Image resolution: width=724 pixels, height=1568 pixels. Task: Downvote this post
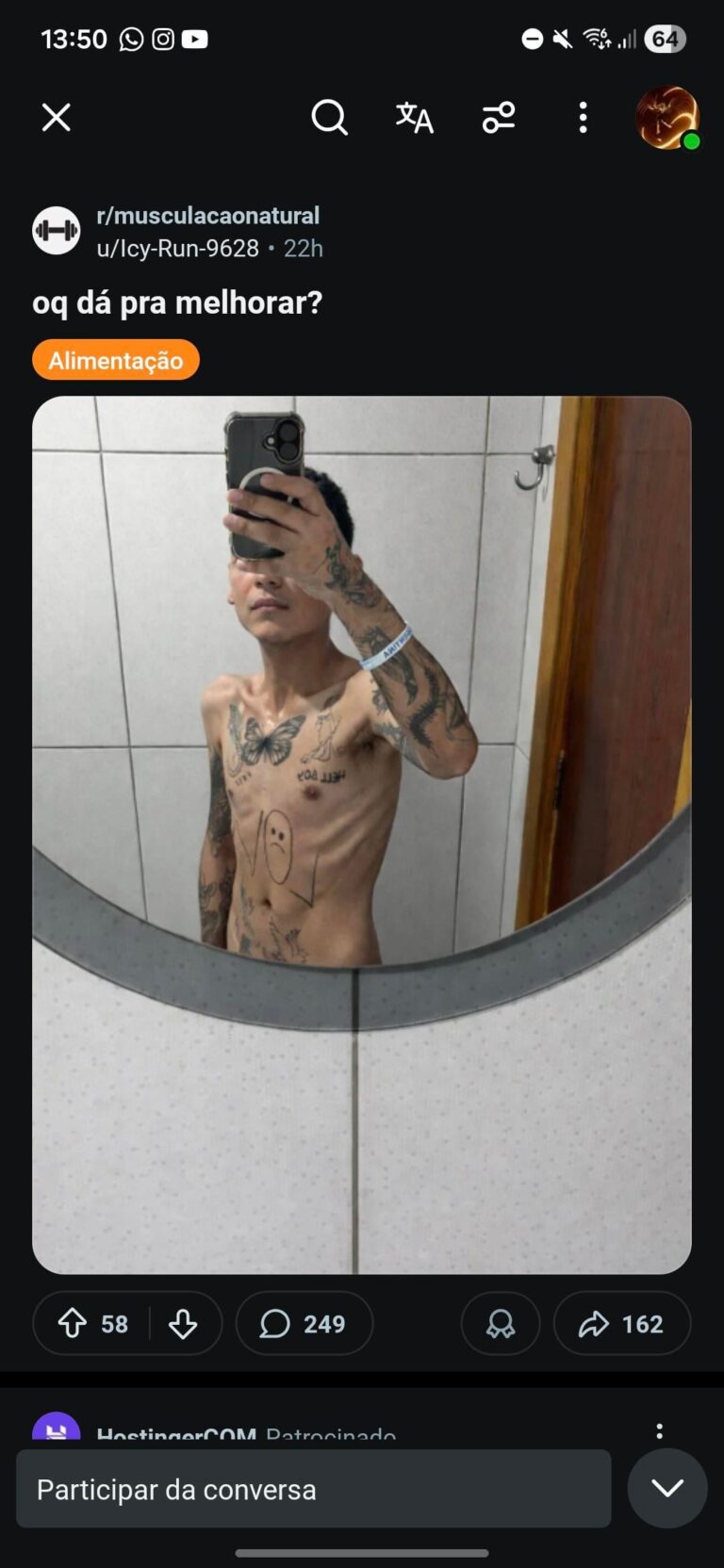[x=183, y=1324]
